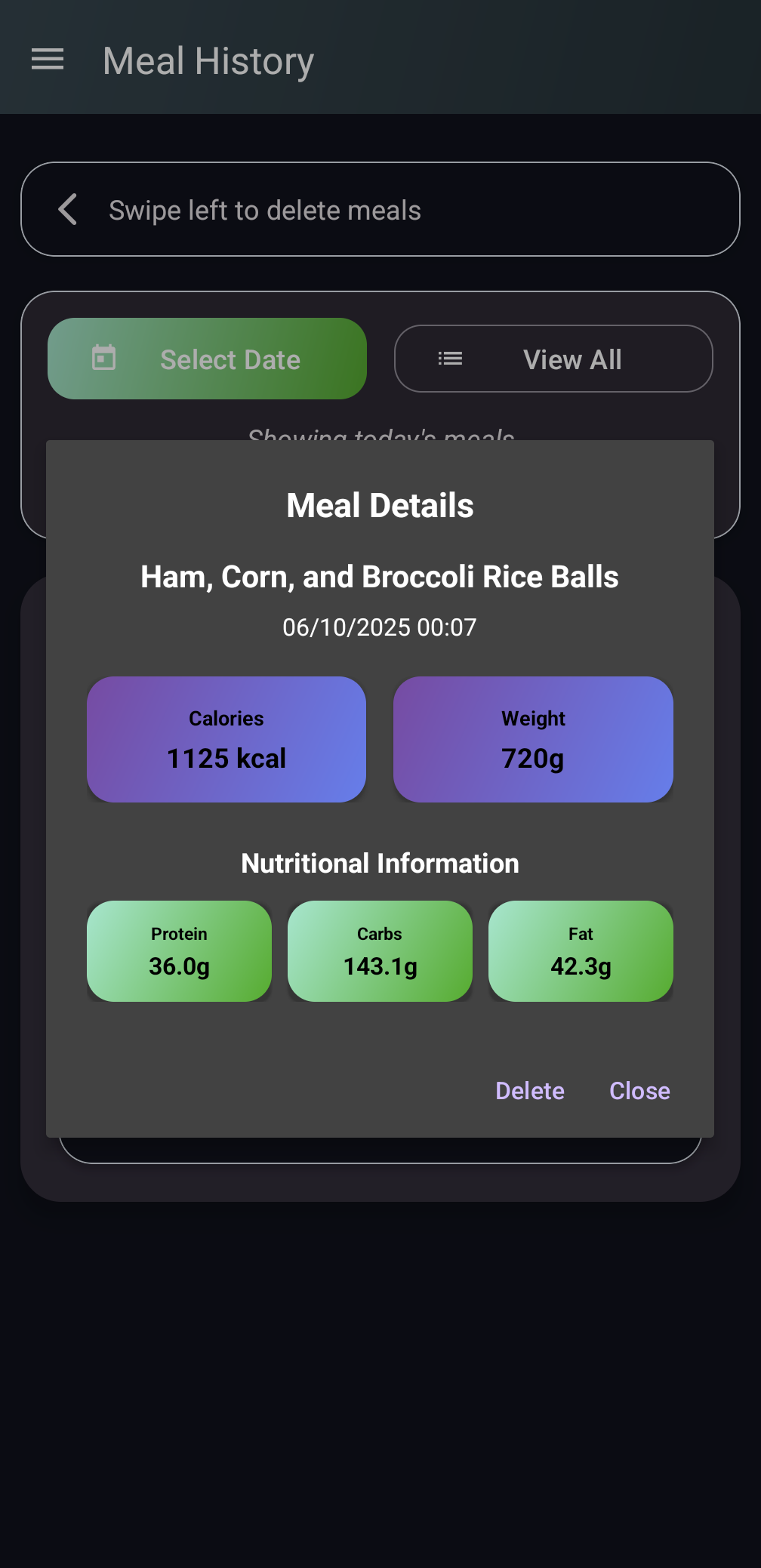761x1568 pixels.
Task: Click the Carbs card showing 143.1g
Action: click(x=379, y=950)
